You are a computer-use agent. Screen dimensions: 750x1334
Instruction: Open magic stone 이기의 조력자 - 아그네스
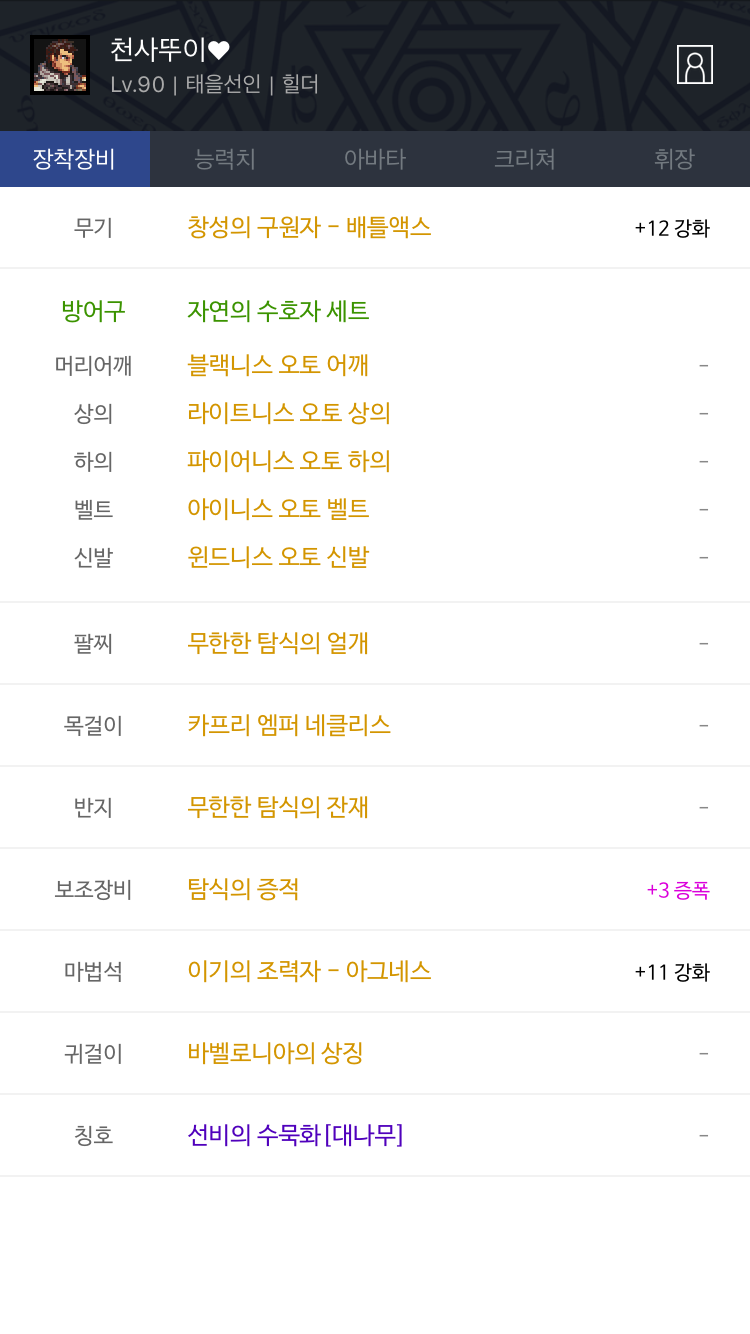click(x=309, y=971)
